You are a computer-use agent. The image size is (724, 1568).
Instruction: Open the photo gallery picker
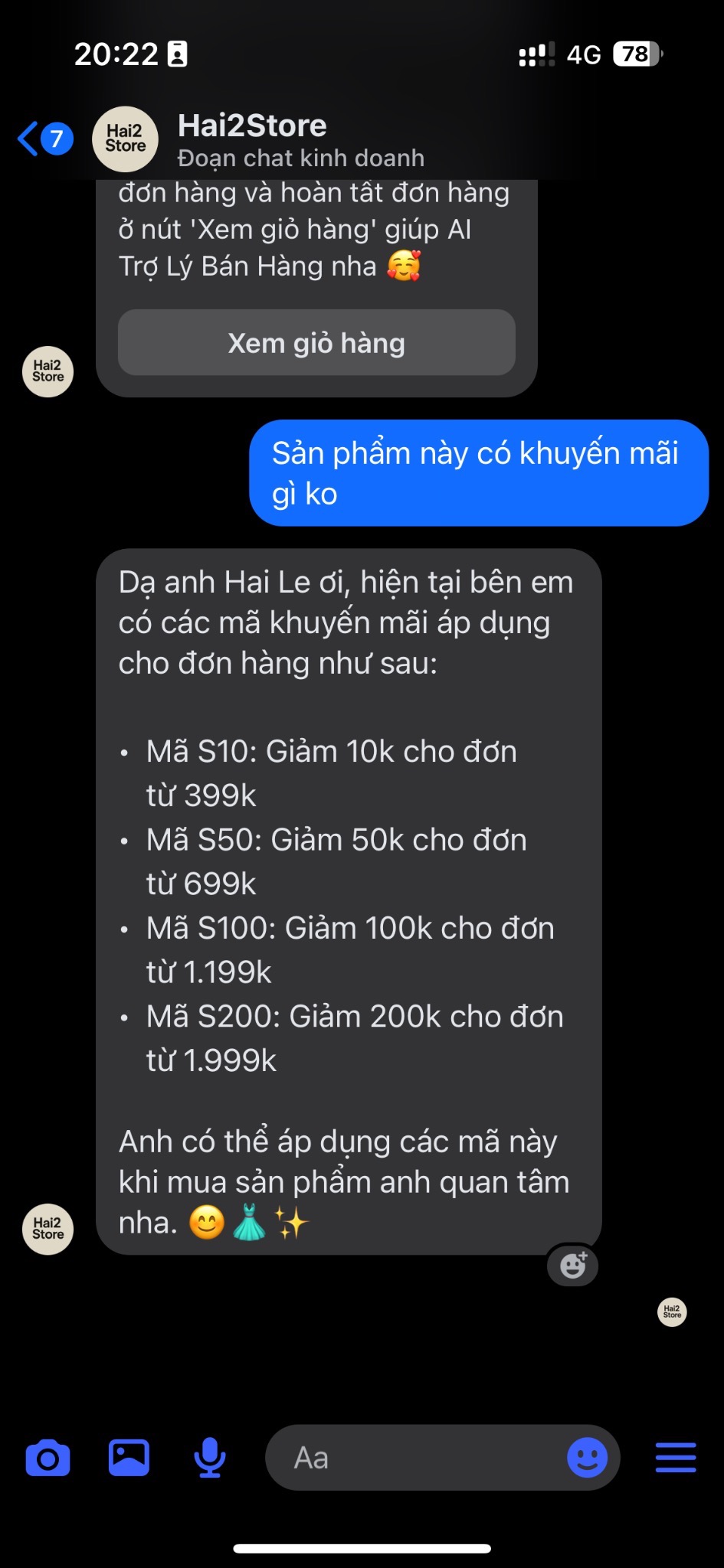click(x=129, y=1458)
